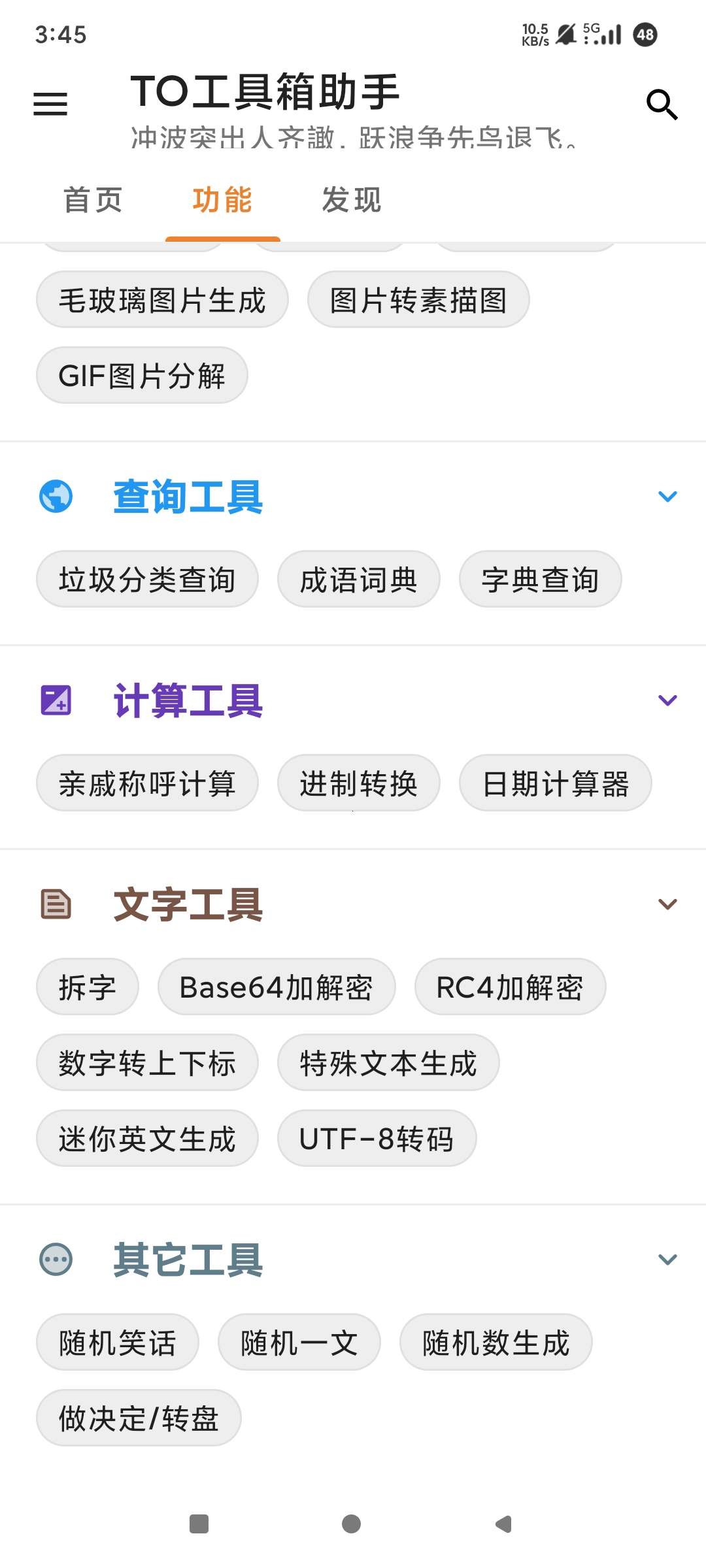Click the search icon
This screenshot has height=1568, width=706.
point(663,103)
